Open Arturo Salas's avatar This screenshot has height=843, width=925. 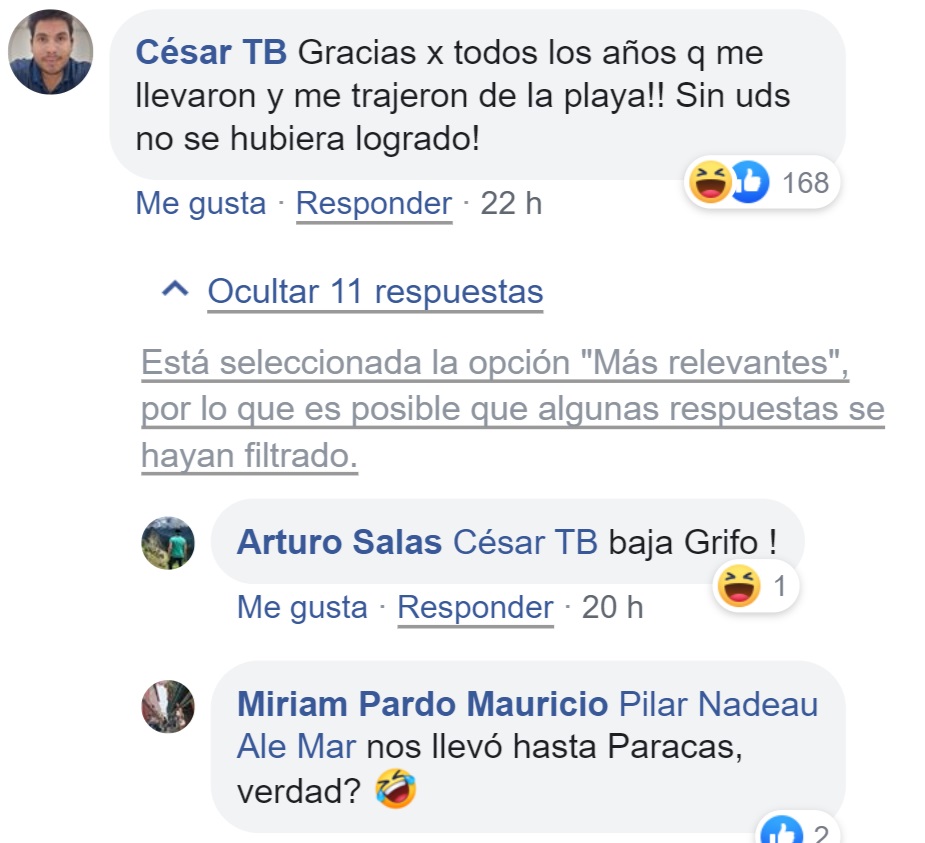point(168,543)
